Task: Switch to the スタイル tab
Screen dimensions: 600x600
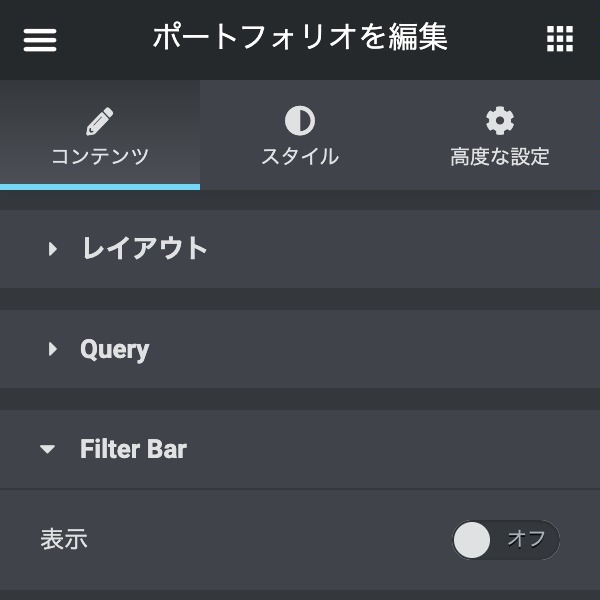Action: [300, 137]
